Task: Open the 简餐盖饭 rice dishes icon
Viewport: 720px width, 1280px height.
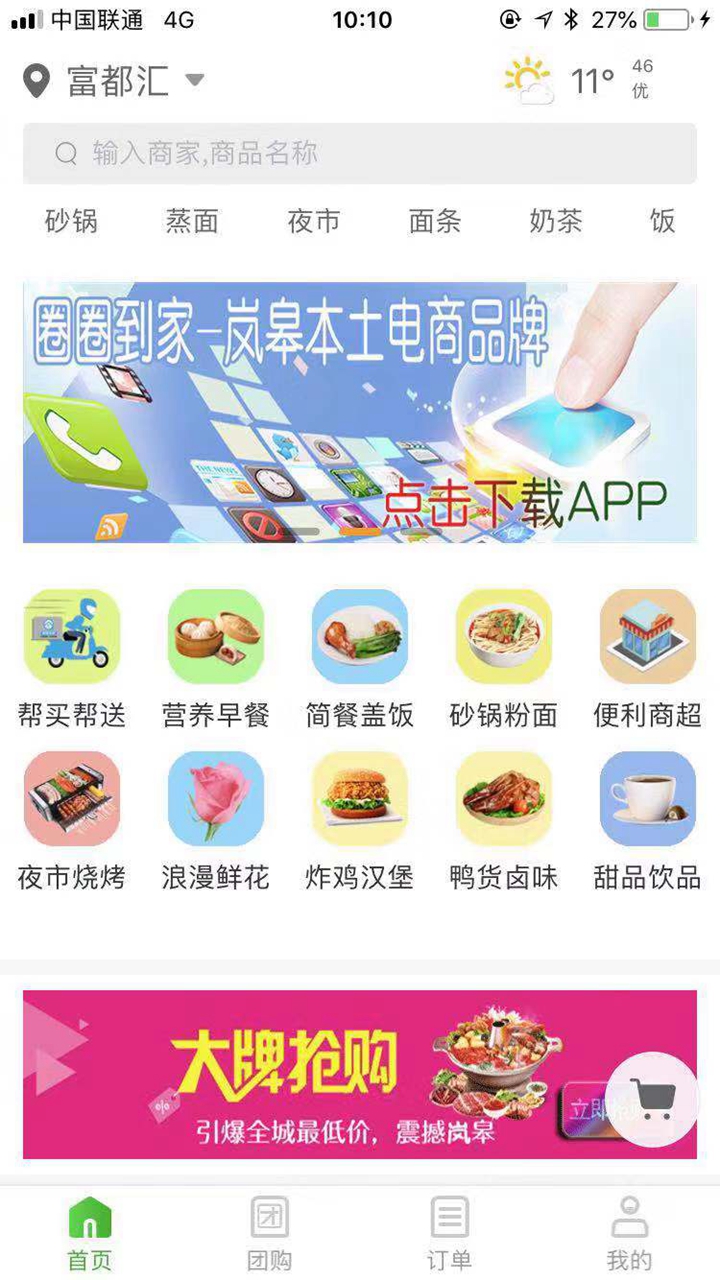Action: [x=359, y=636]
